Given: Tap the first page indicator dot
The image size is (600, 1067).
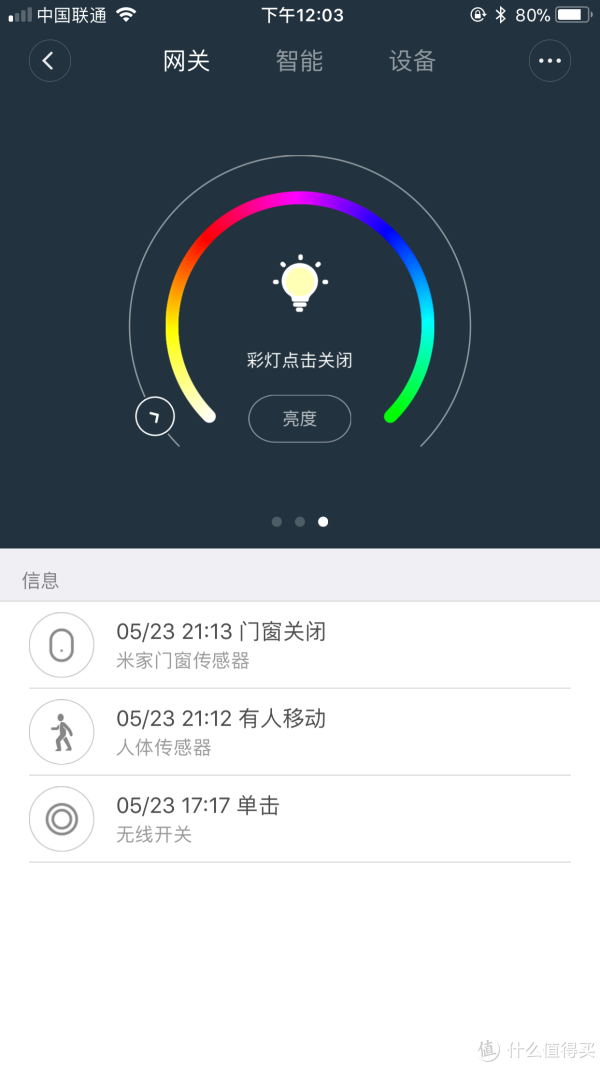Looking at the screenshot, I should (276, 522).
